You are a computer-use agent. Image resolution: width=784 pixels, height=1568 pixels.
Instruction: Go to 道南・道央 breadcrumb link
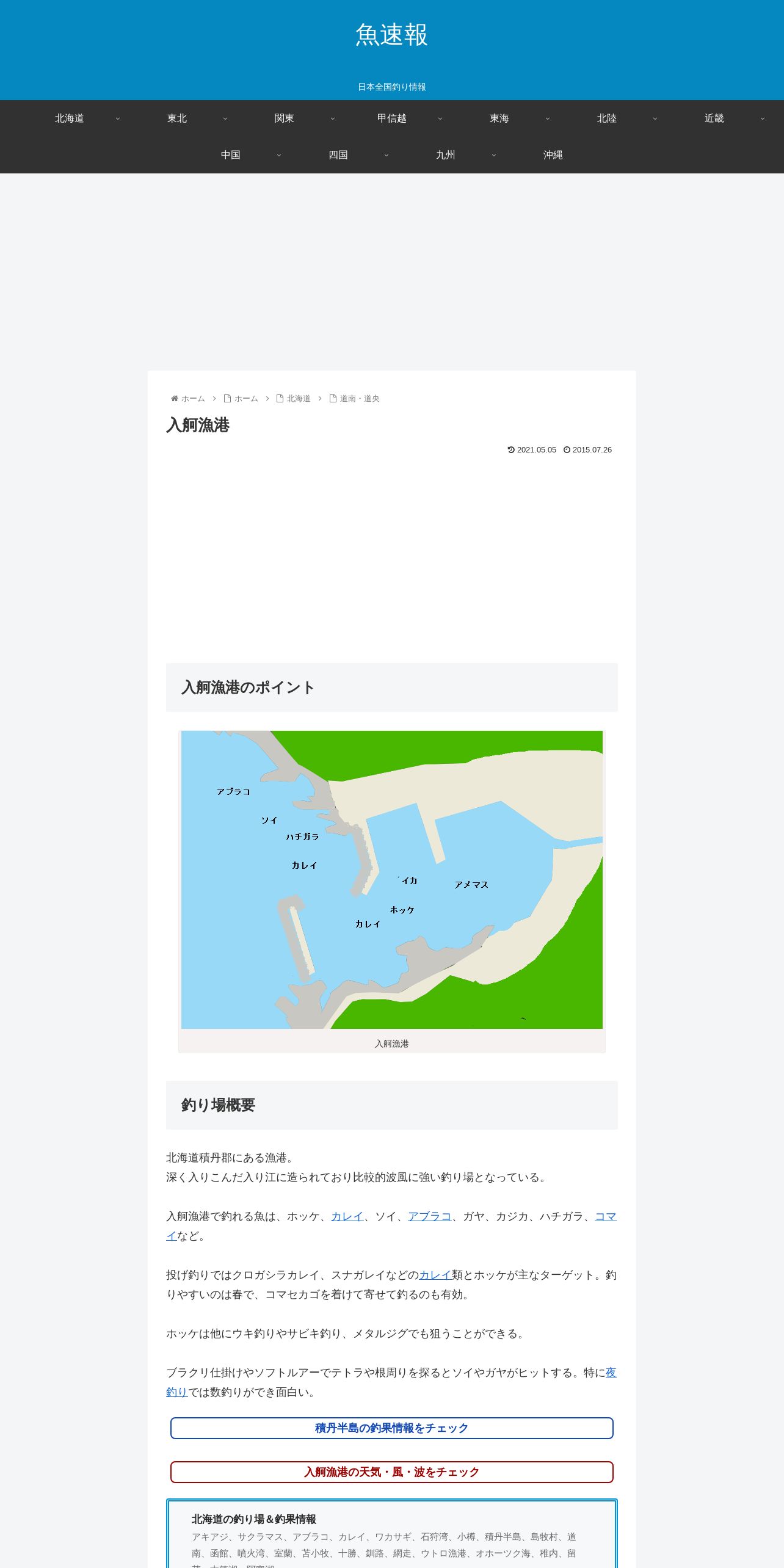point(360,399)
